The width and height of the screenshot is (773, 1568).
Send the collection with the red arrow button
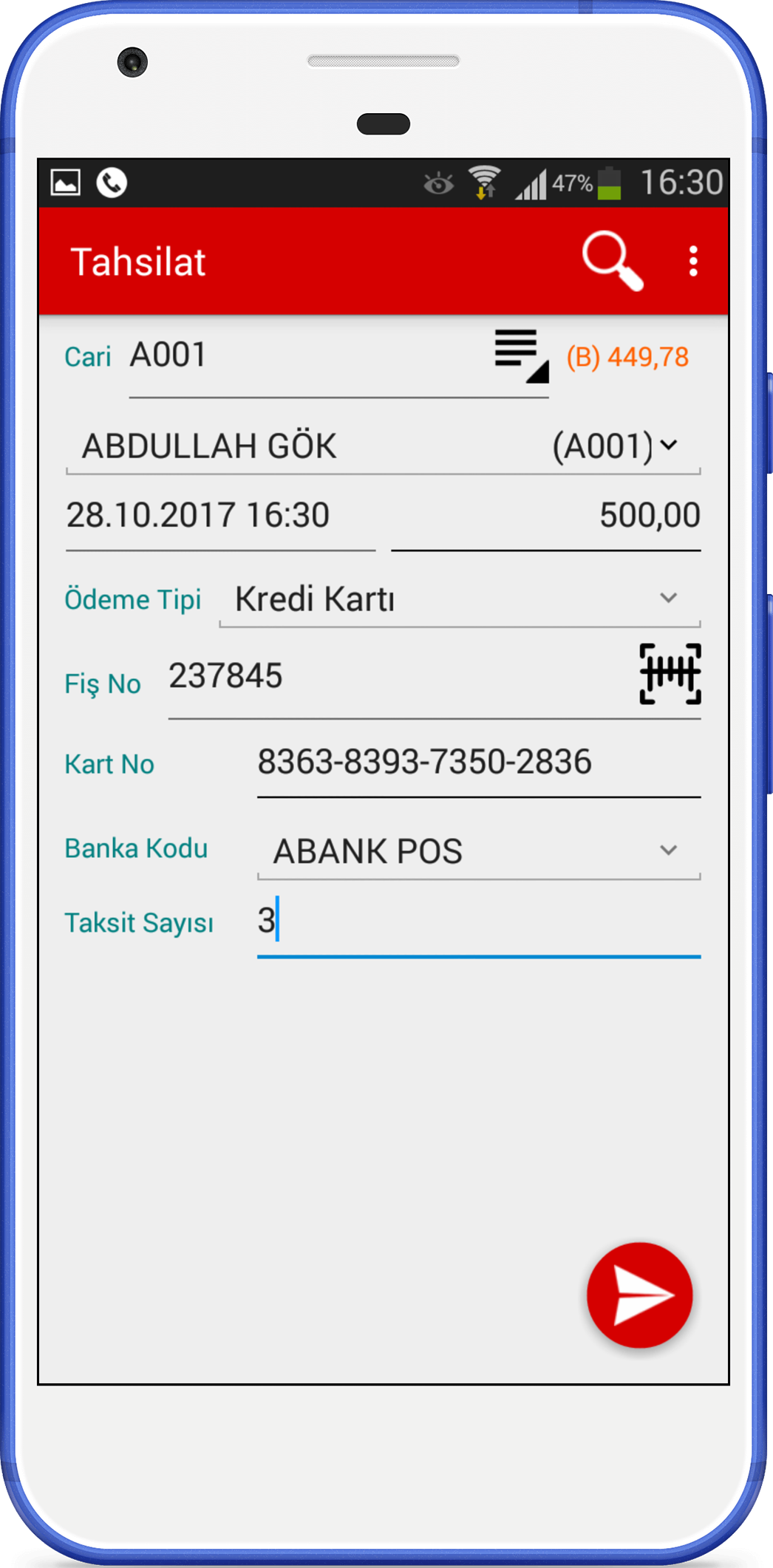640,1295
